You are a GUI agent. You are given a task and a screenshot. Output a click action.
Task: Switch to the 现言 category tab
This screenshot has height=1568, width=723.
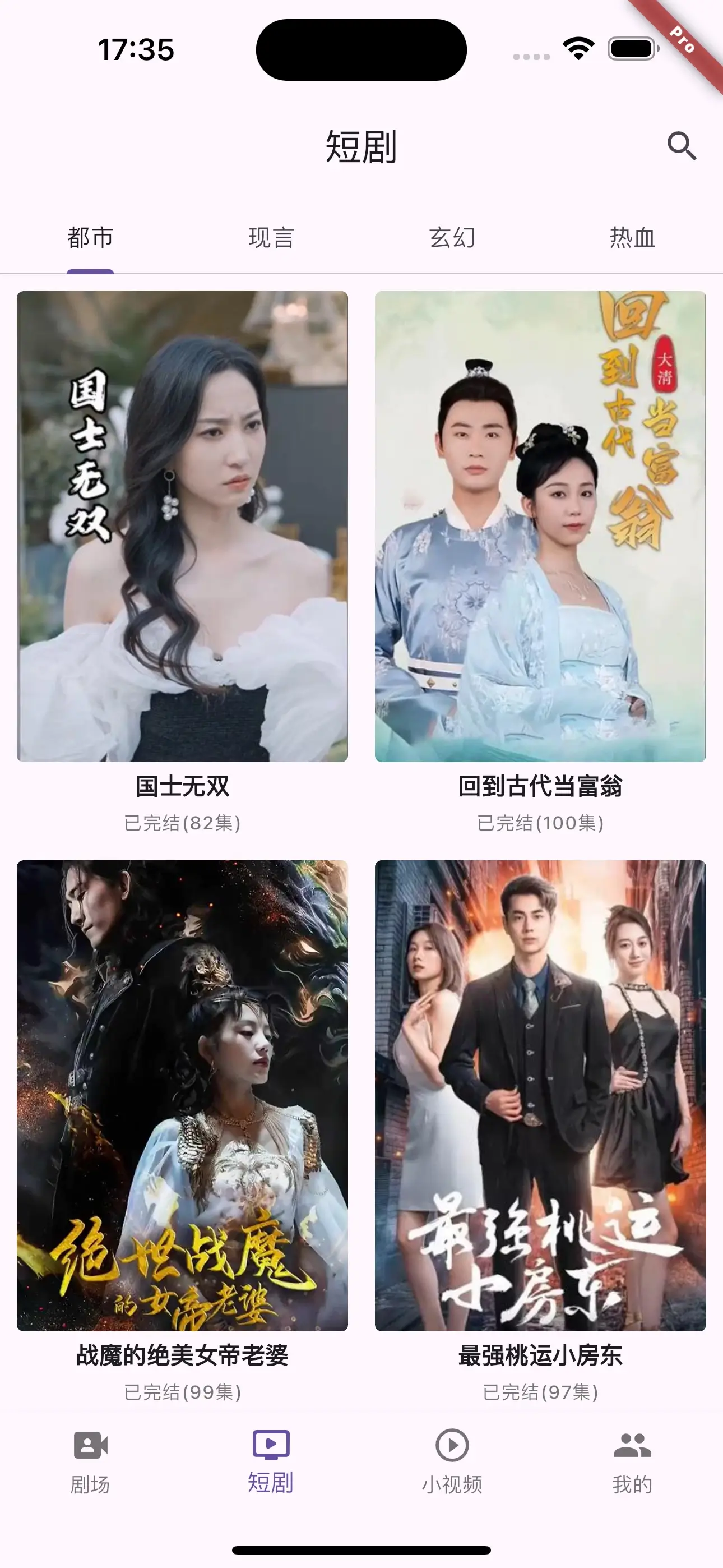[271, 237]
